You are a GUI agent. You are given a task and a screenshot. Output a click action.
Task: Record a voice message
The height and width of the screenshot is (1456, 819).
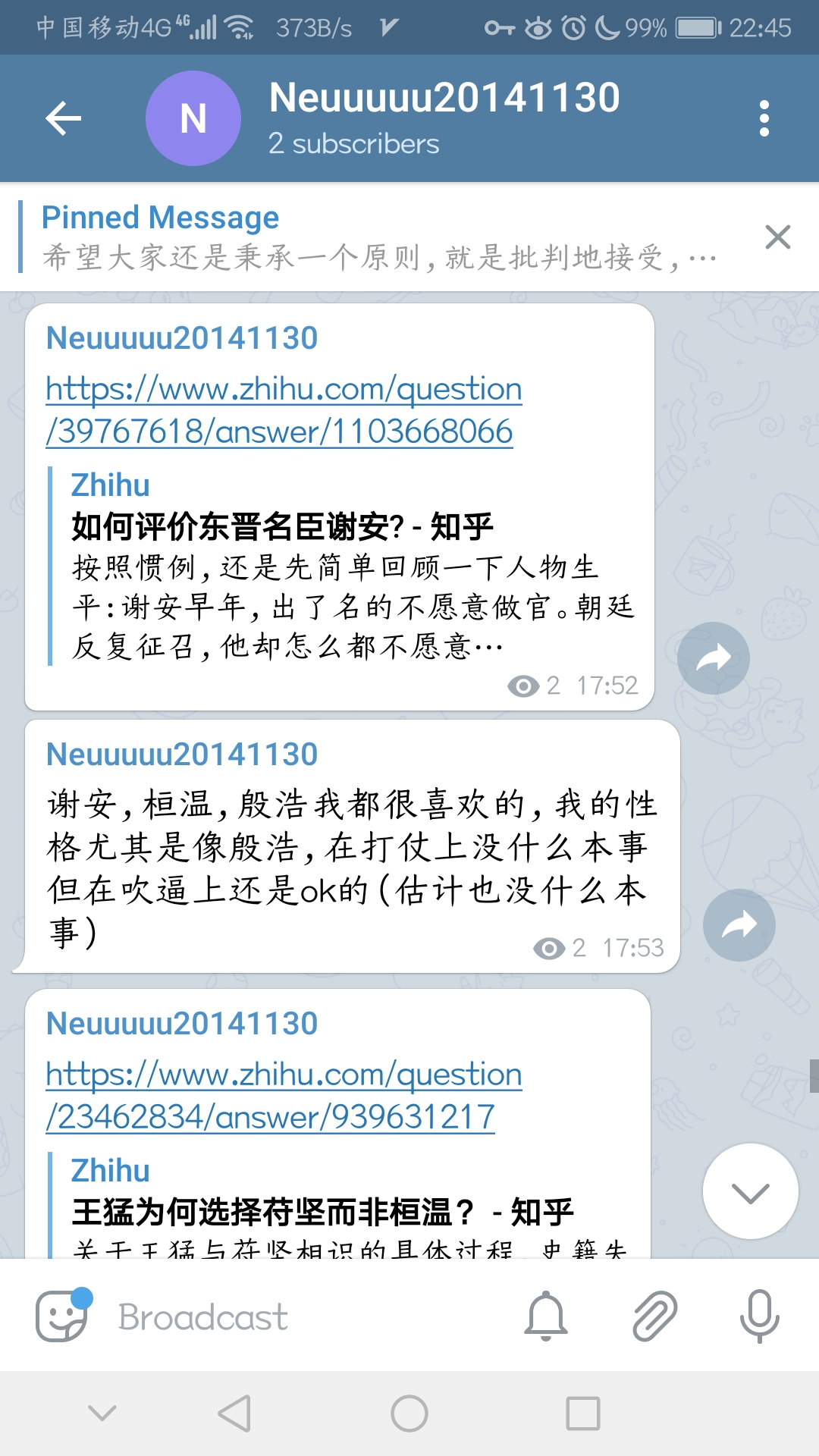point(759,1316)
